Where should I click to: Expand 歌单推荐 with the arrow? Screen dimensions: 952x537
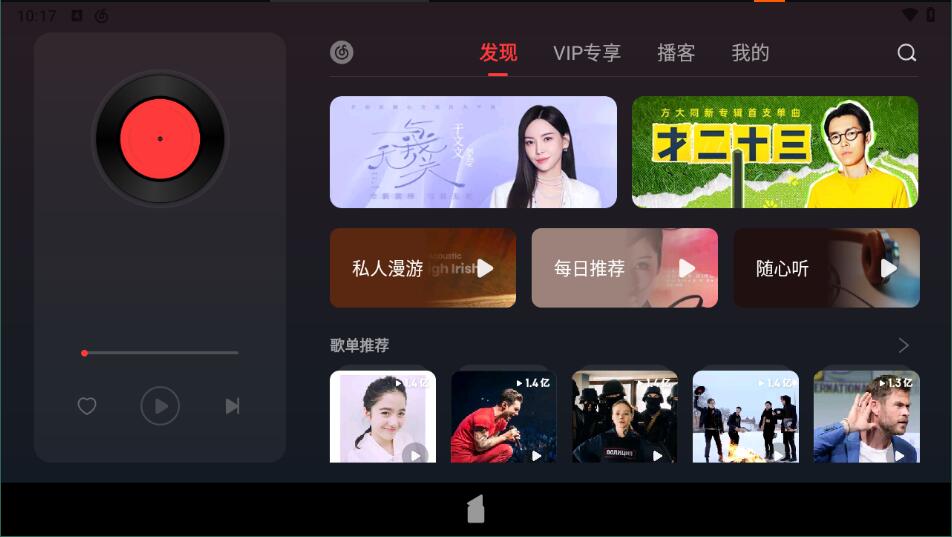point(903,345)
